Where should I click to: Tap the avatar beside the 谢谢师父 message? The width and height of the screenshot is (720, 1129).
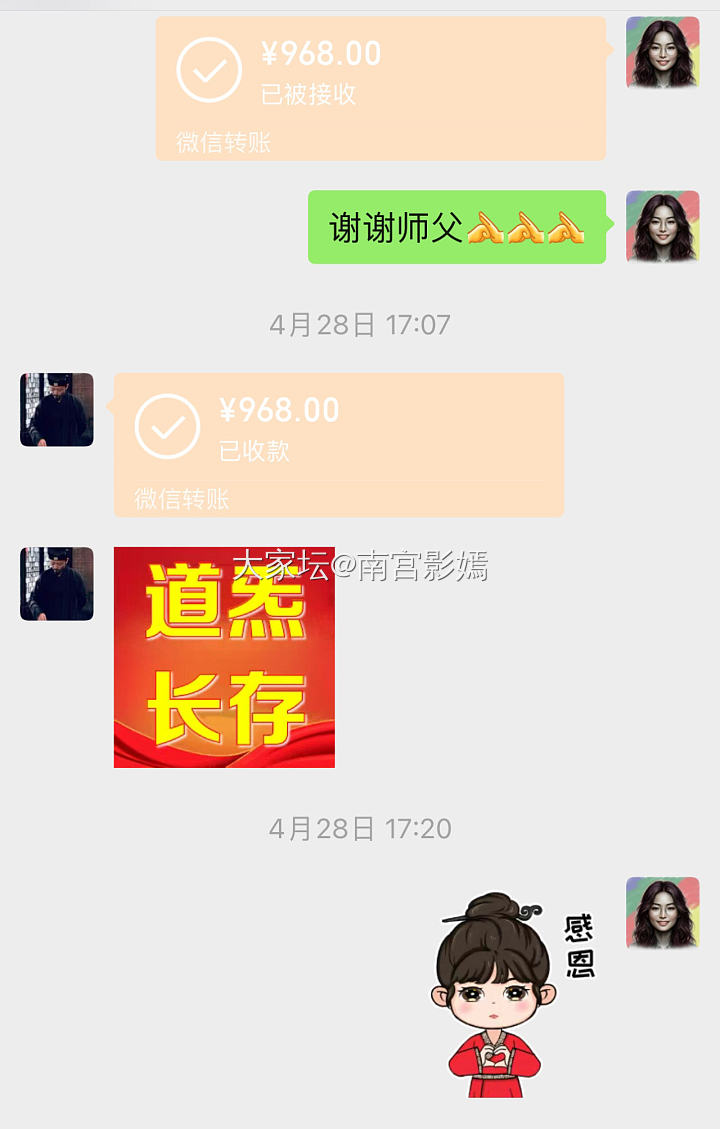[x=662, y=227]
